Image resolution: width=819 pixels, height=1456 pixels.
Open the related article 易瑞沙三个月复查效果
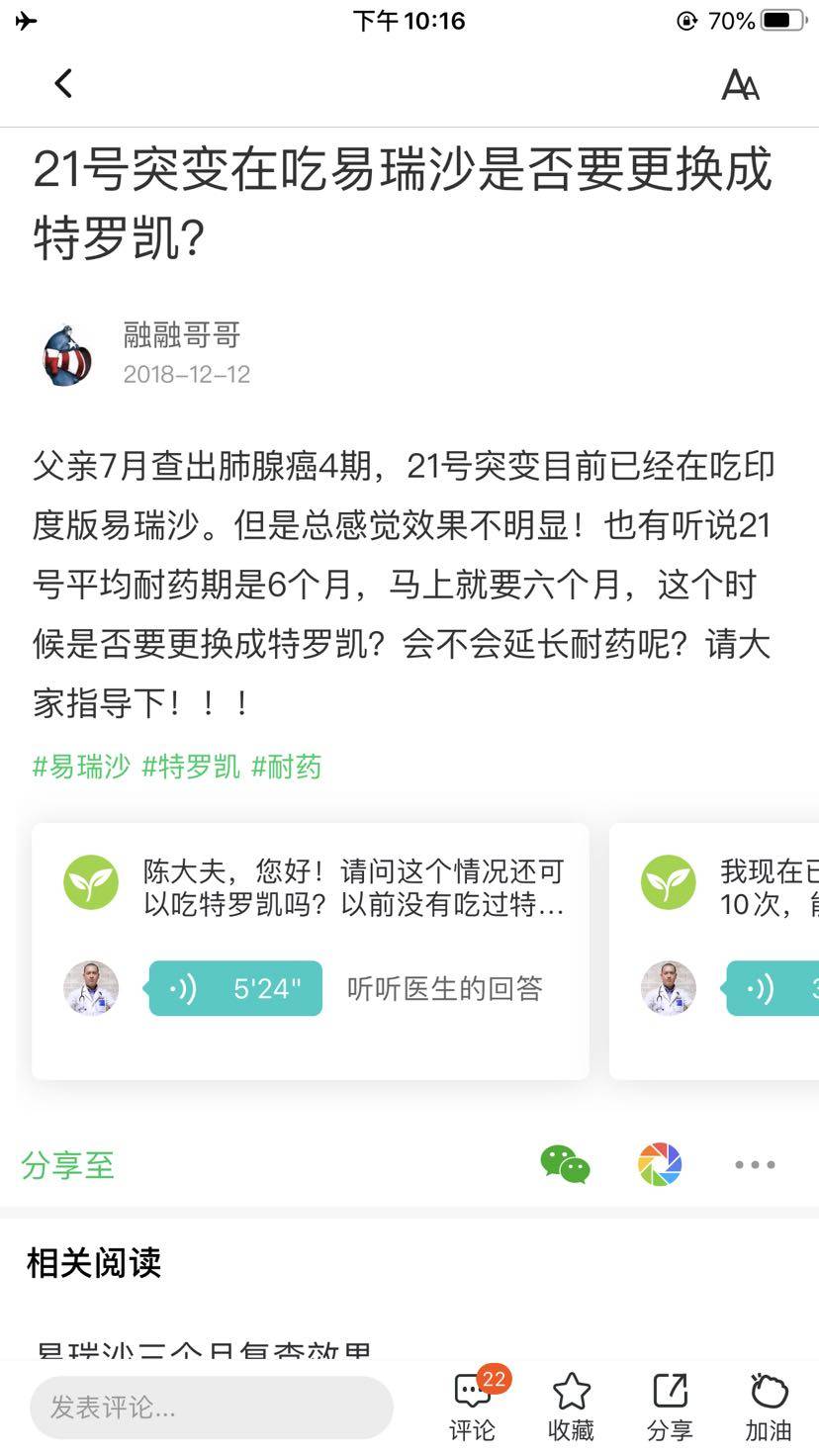click(x=204, y=1349)
